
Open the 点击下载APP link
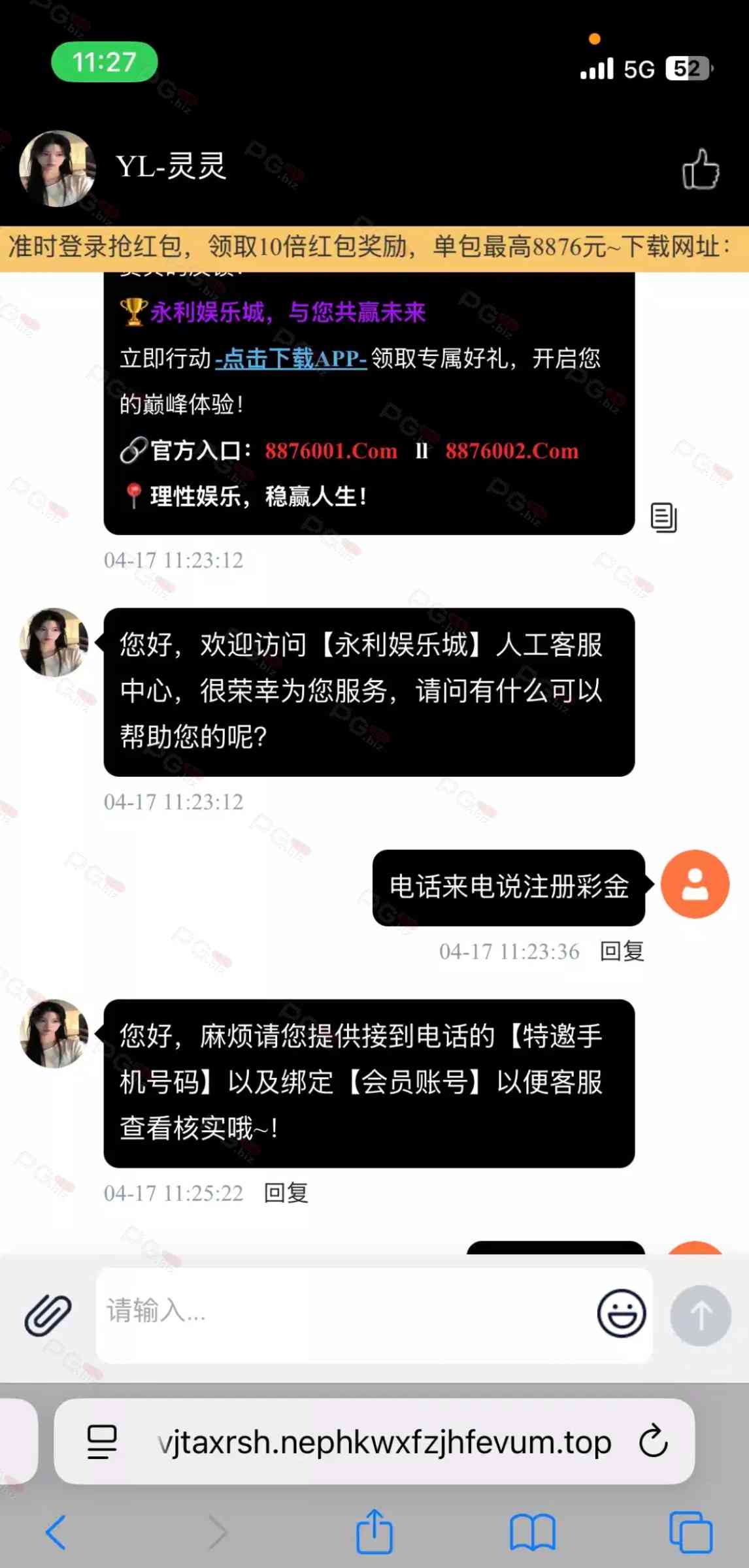tap(291, 358)
